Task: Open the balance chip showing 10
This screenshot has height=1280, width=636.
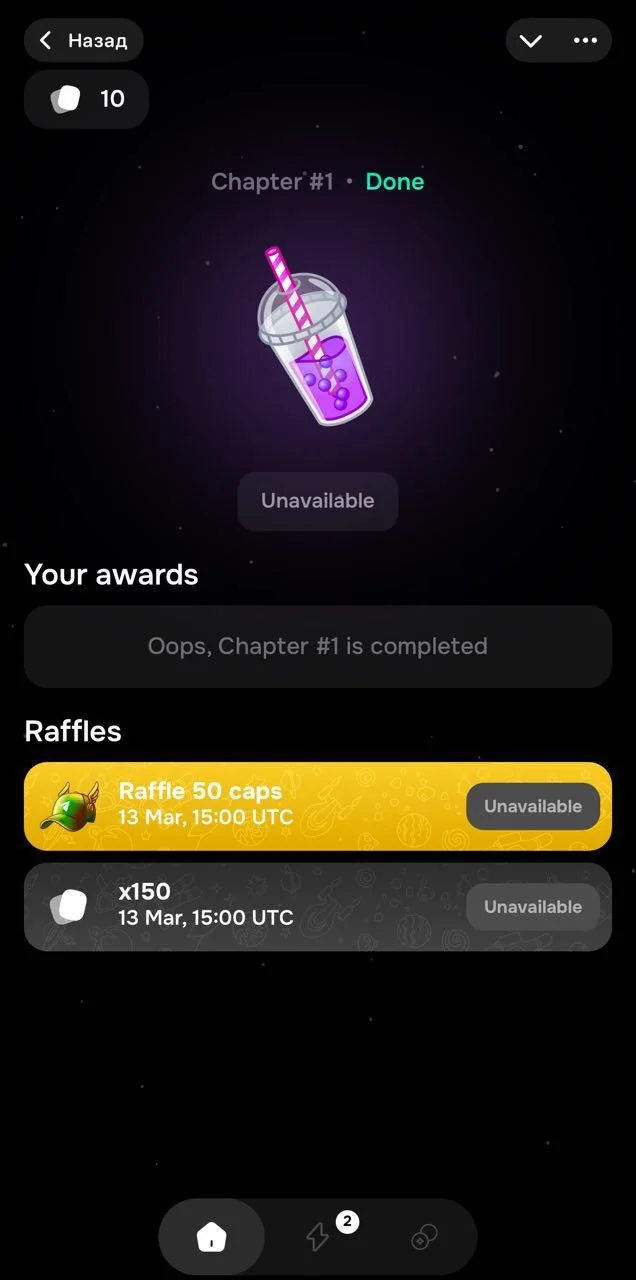Action: coord(86,99)
